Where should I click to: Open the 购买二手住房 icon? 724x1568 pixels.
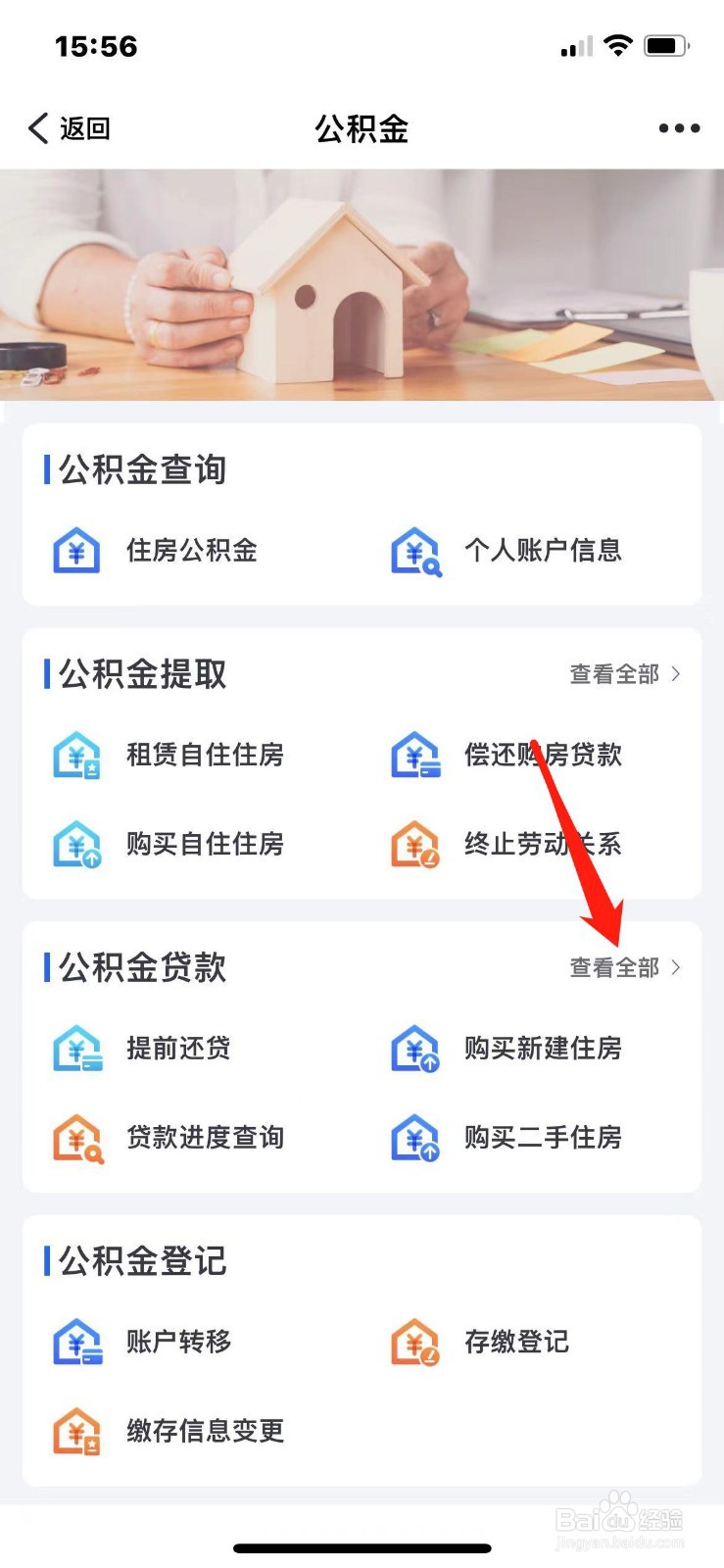tap(414, 1138)
